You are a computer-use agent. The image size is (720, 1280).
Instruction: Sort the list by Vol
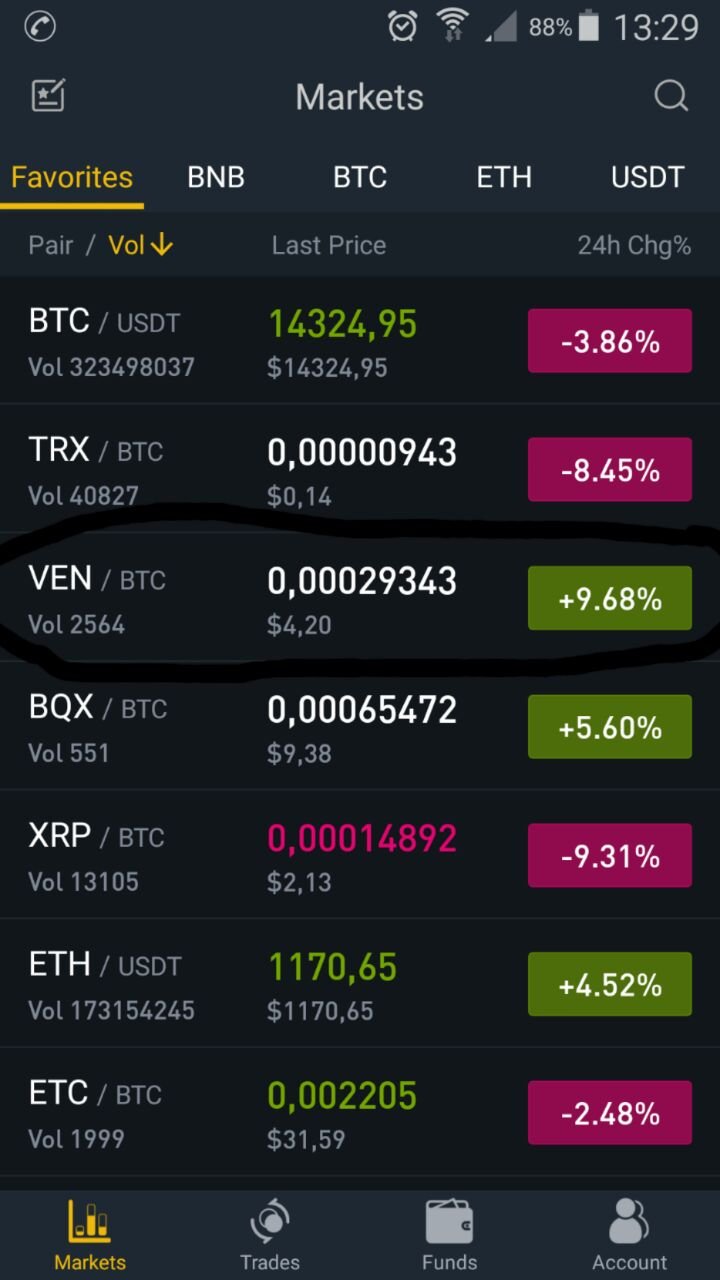click(141, 245)
